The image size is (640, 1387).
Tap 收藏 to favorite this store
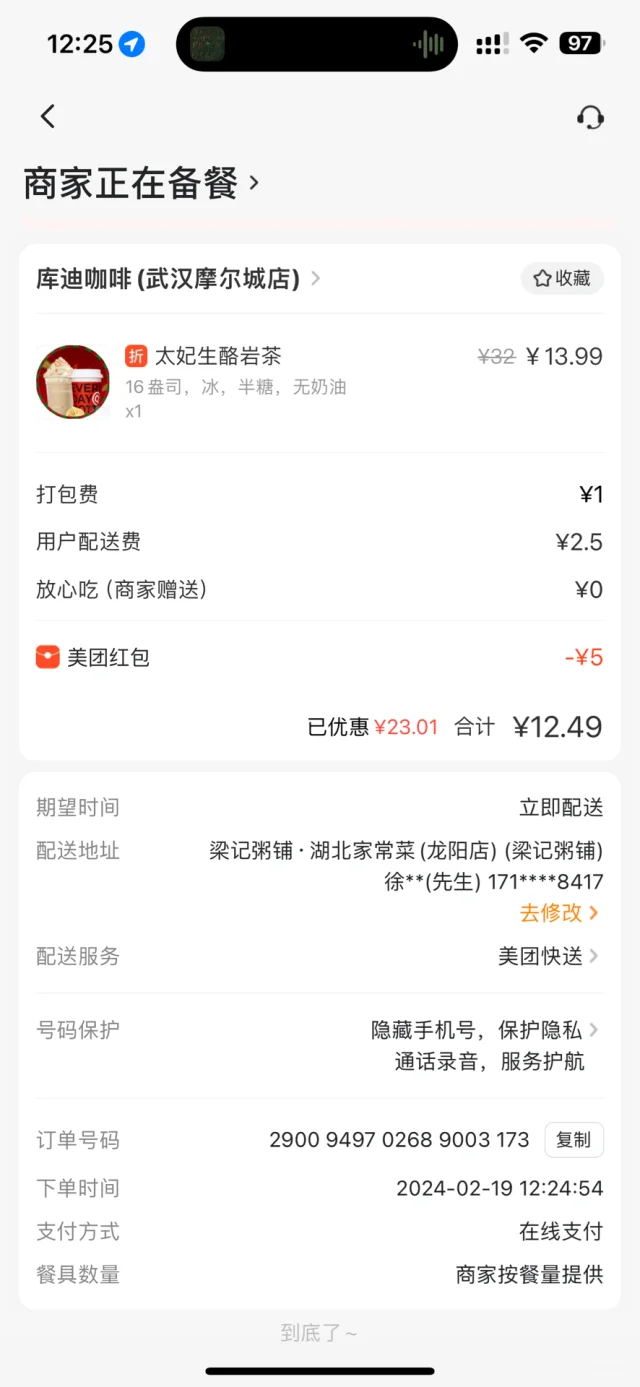tap(562, 279)
